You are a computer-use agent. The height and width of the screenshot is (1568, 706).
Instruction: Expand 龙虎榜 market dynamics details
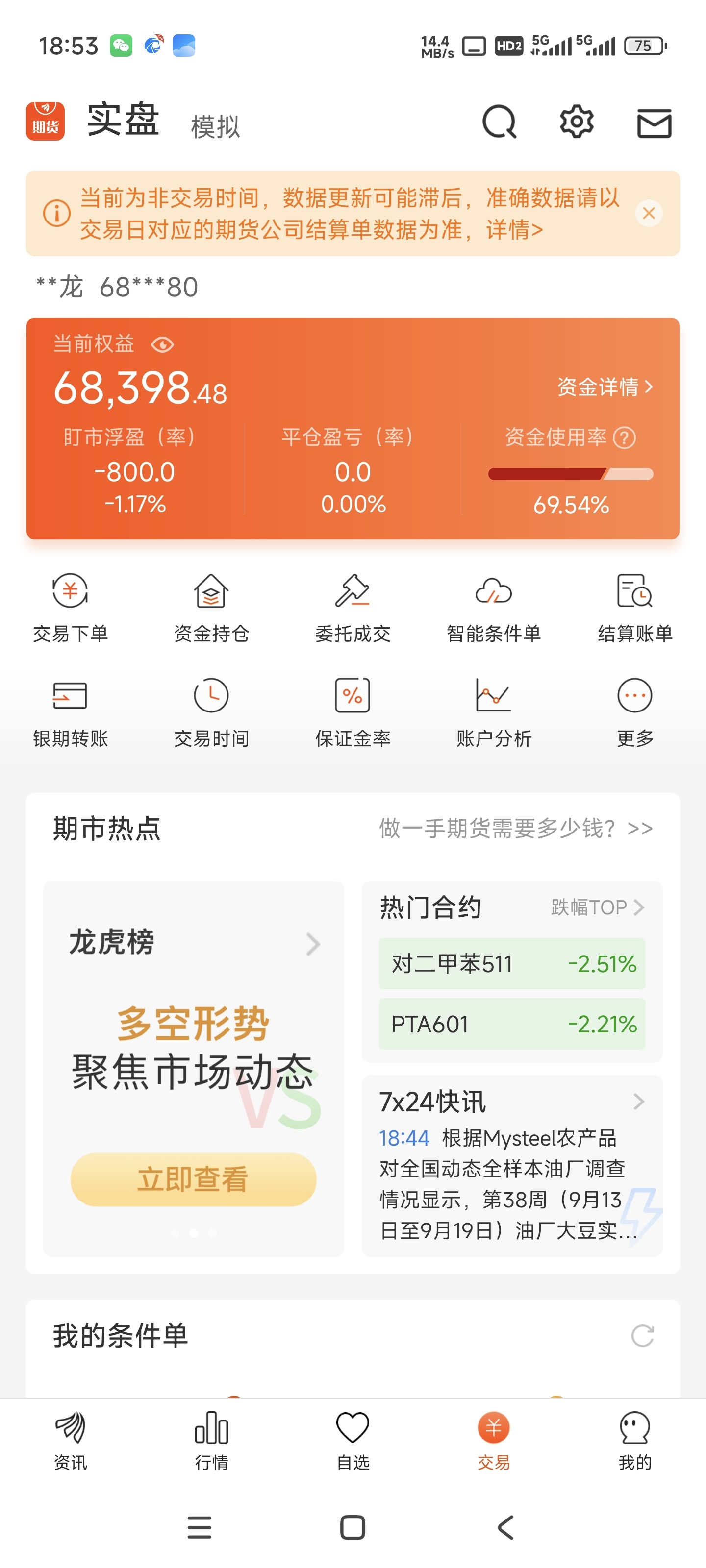click(x=312, y=944)
